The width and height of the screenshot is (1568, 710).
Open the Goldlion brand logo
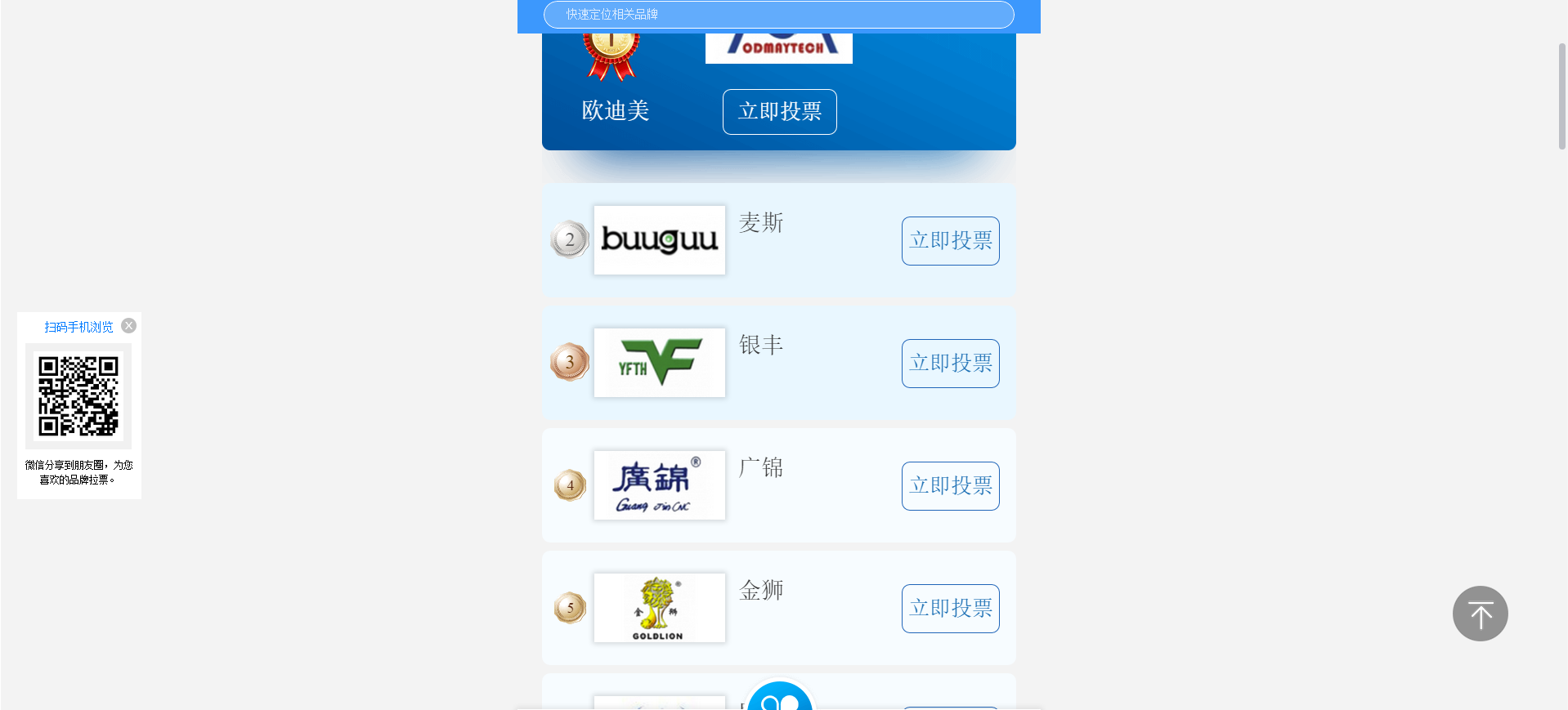tap(660, 608)
